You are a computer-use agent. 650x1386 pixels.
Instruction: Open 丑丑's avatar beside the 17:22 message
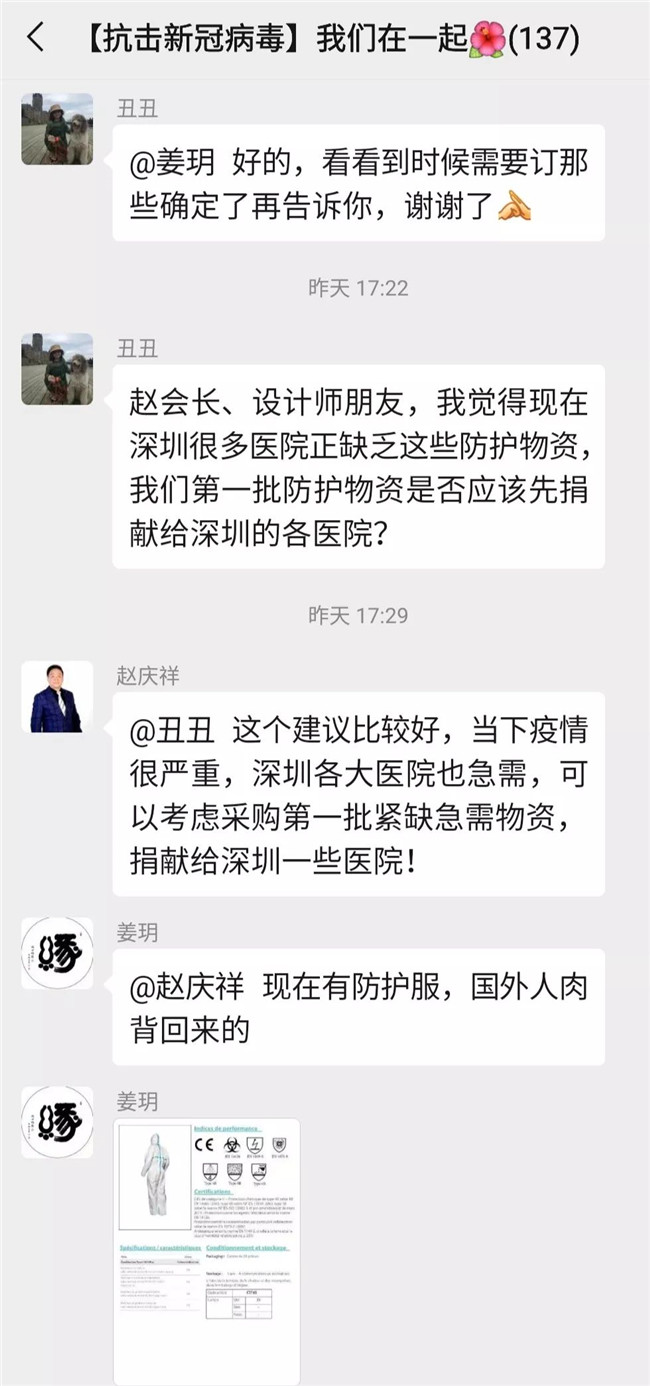click(57, 369)
